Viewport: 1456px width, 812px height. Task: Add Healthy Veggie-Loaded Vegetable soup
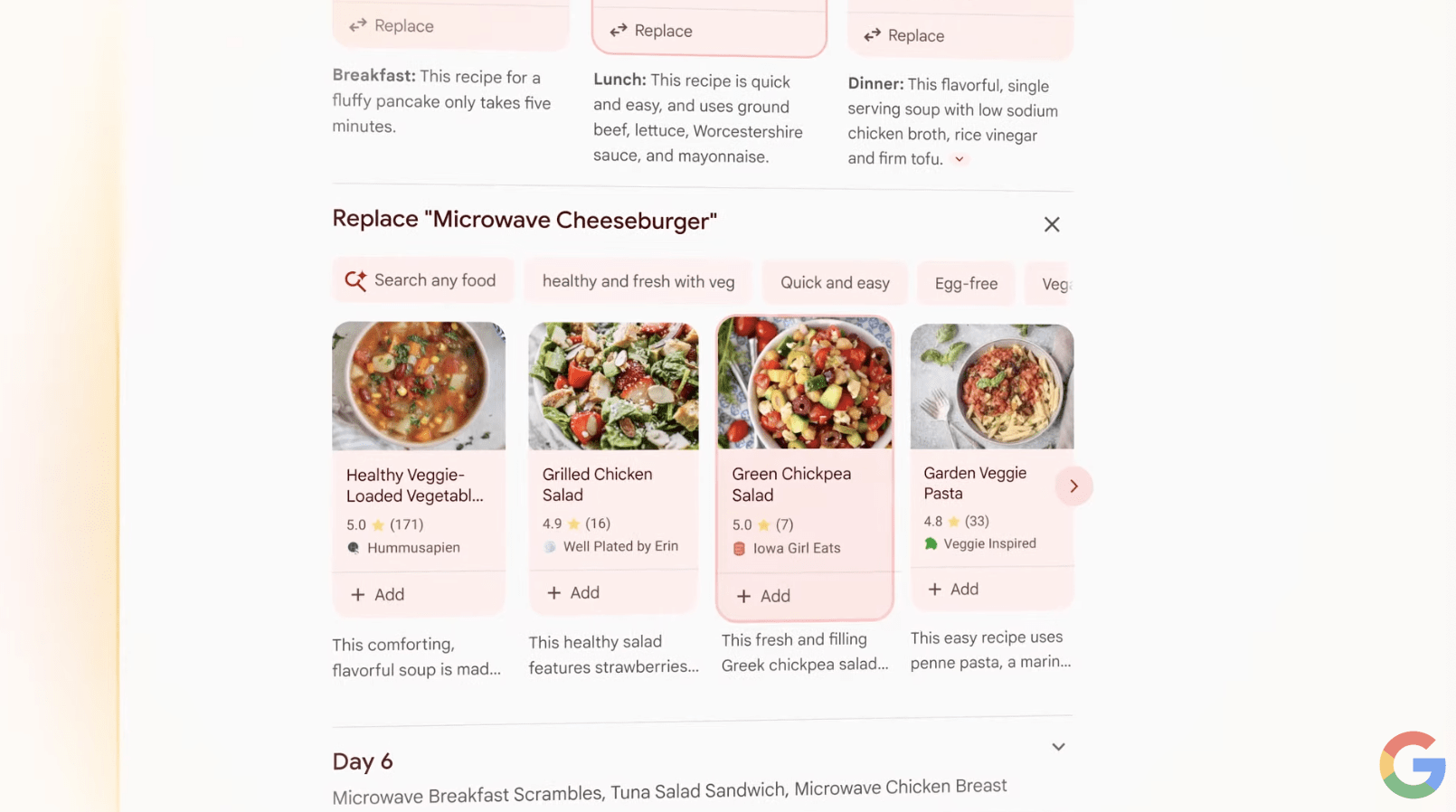(x=378, y=594)
